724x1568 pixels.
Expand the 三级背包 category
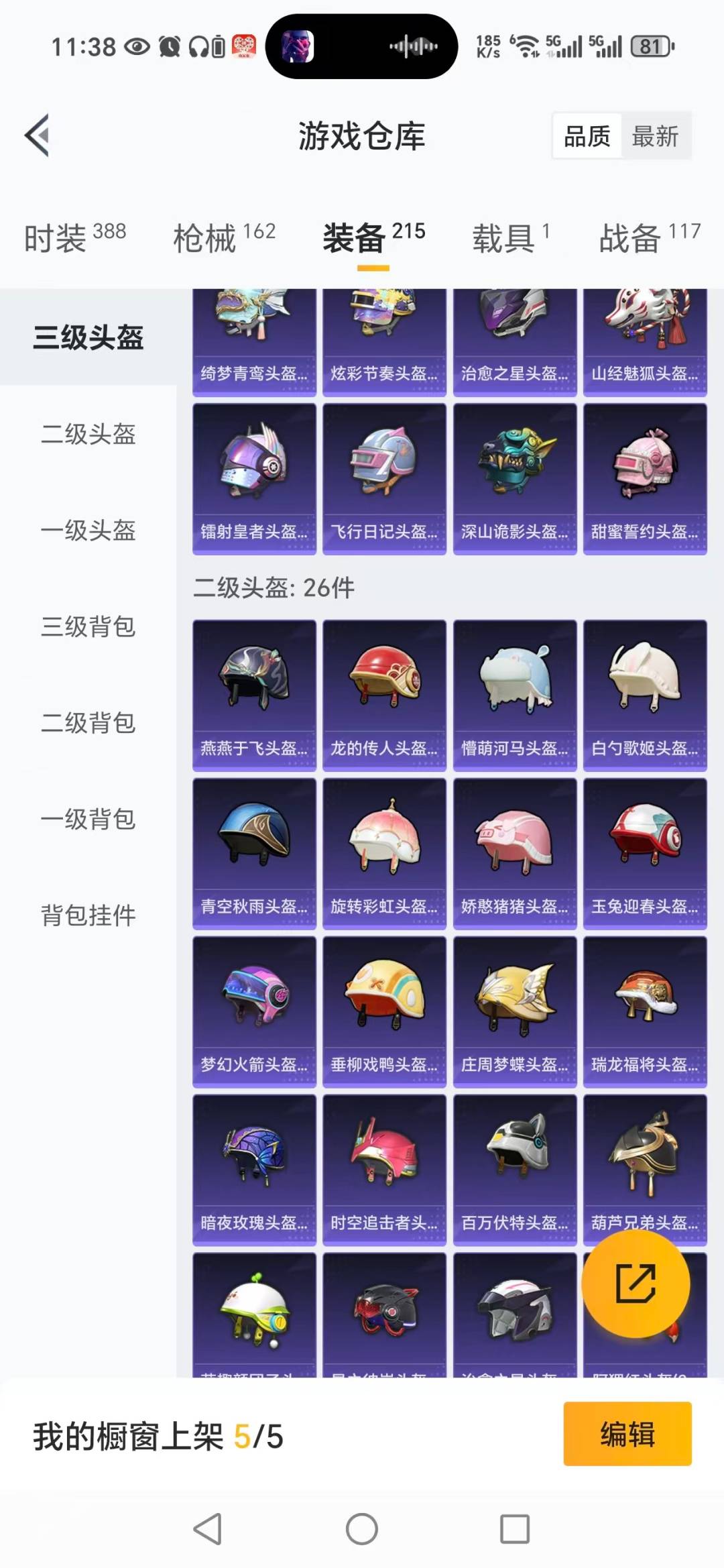coord(86,628)
